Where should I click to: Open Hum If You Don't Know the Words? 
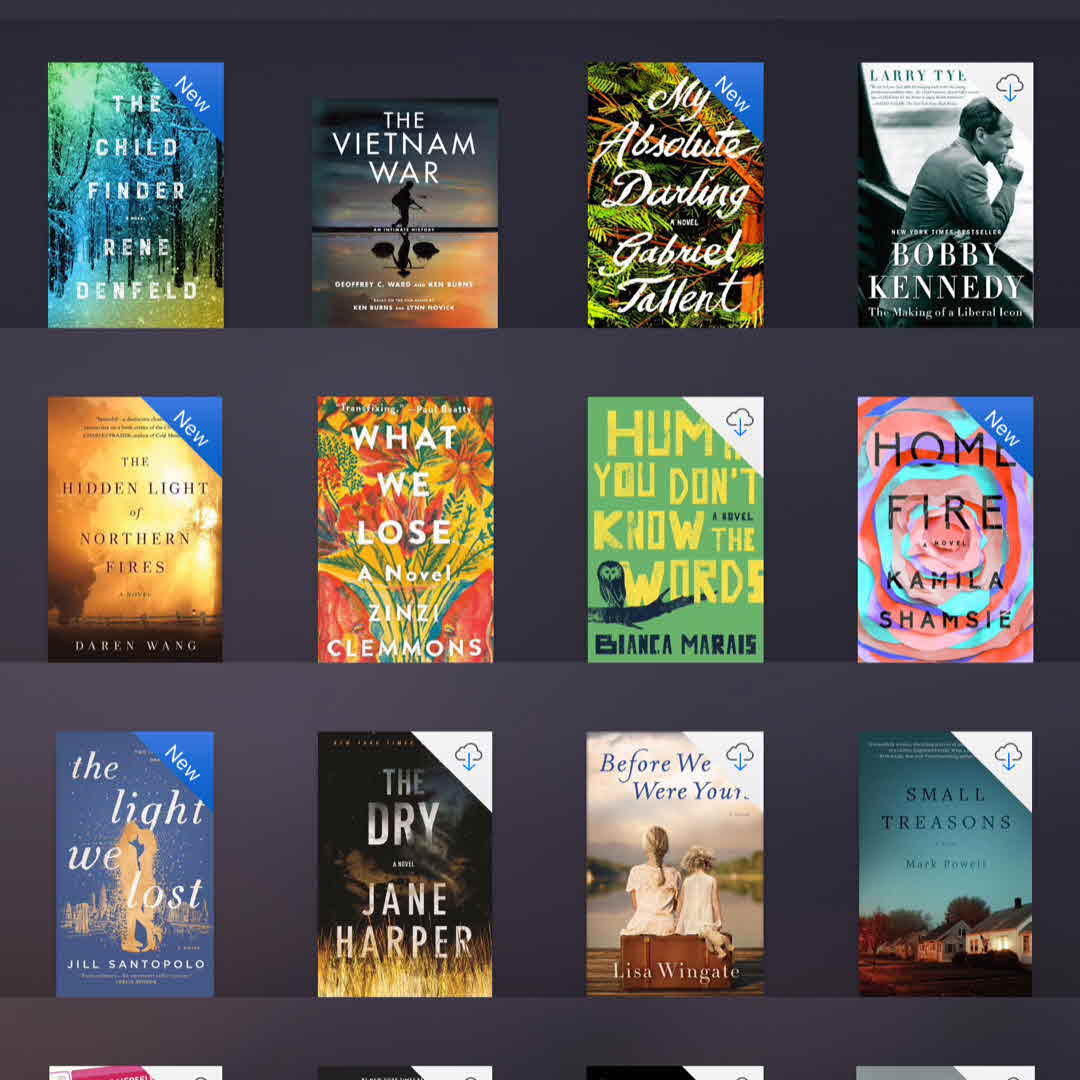(x=675, y=530)
